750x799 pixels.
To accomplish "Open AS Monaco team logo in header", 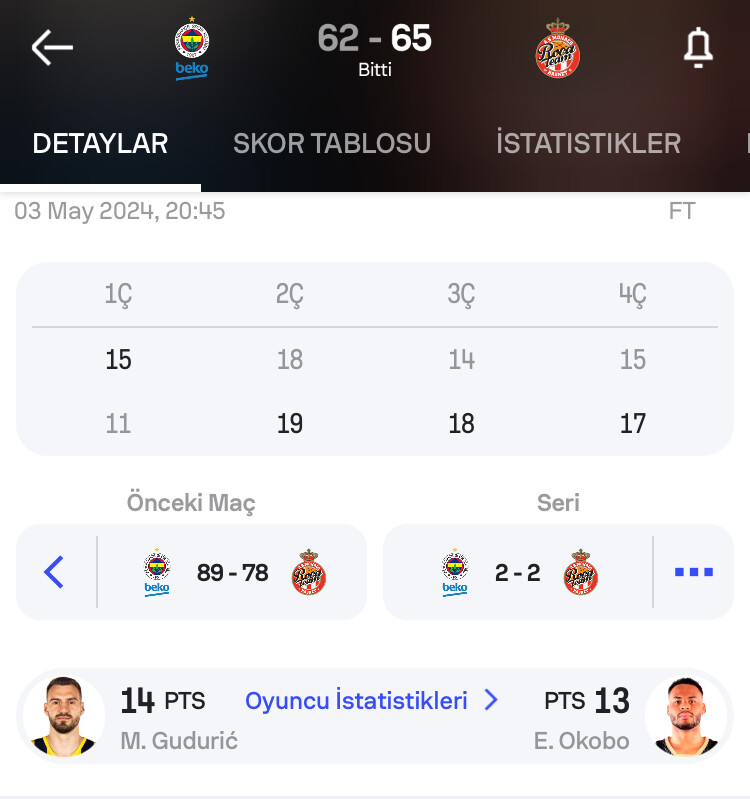I will tap(557, 49).
